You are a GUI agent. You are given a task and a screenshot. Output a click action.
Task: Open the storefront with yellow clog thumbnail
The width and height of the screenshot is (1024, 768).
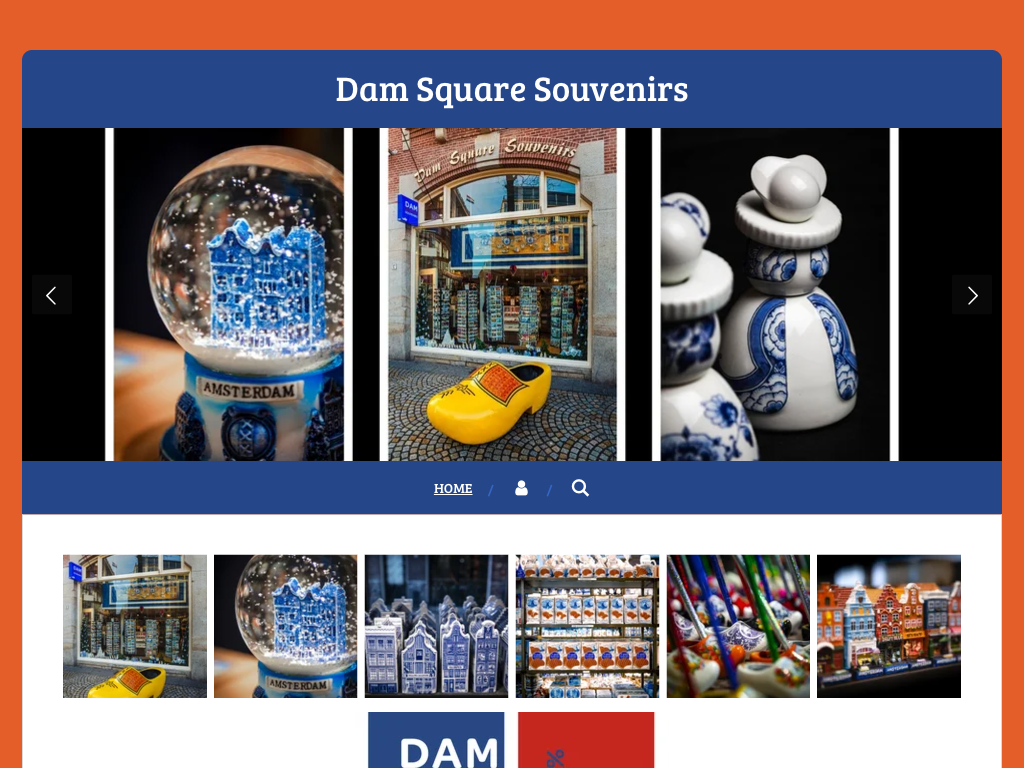(135, 626)
